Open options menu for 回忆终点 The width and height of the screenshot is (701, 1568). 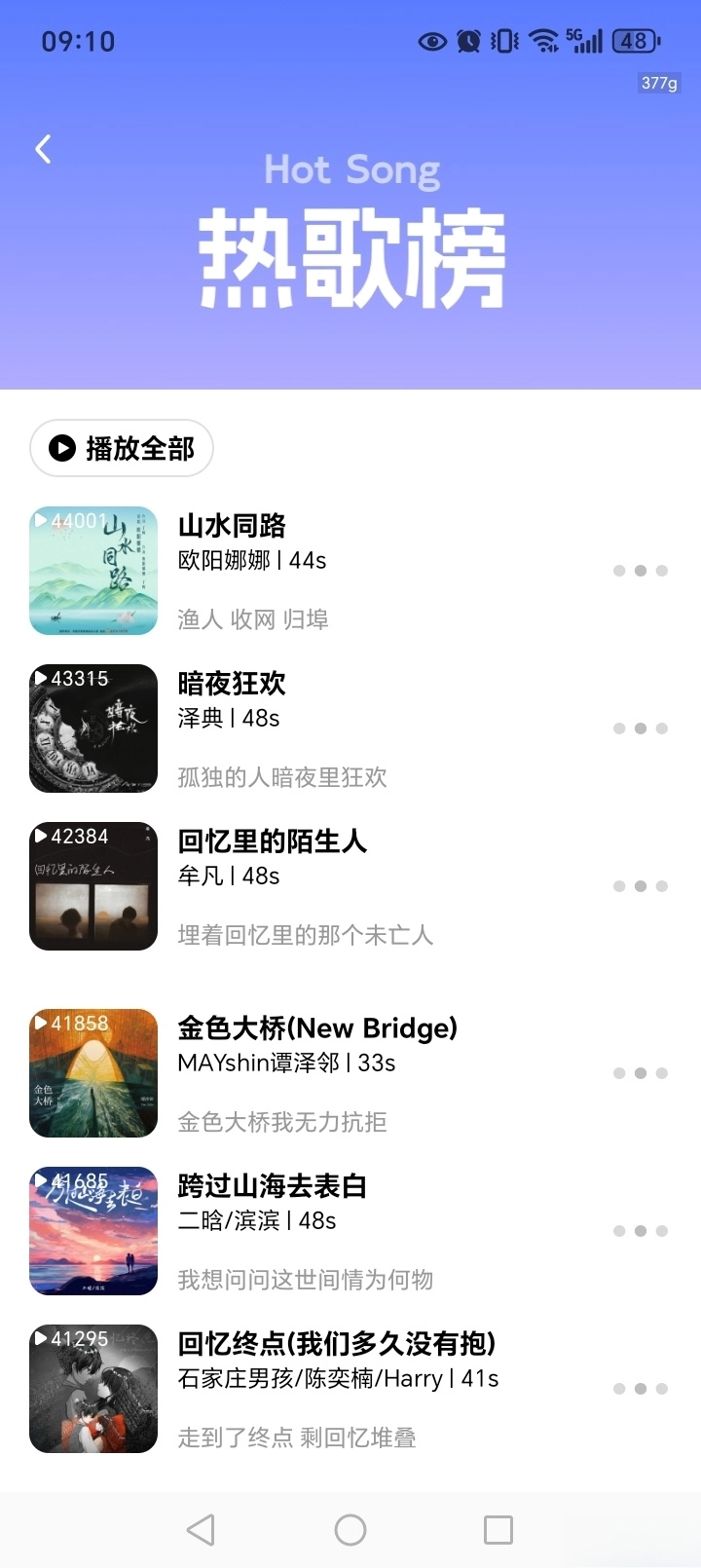point(641,1389)
